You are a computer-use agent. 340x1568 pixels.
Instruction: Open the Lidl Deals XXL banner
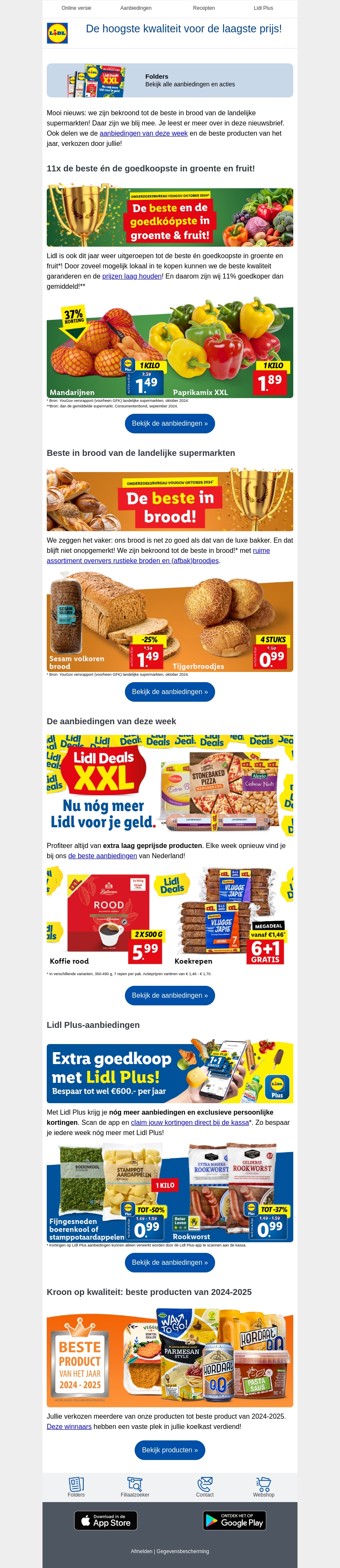170,784
